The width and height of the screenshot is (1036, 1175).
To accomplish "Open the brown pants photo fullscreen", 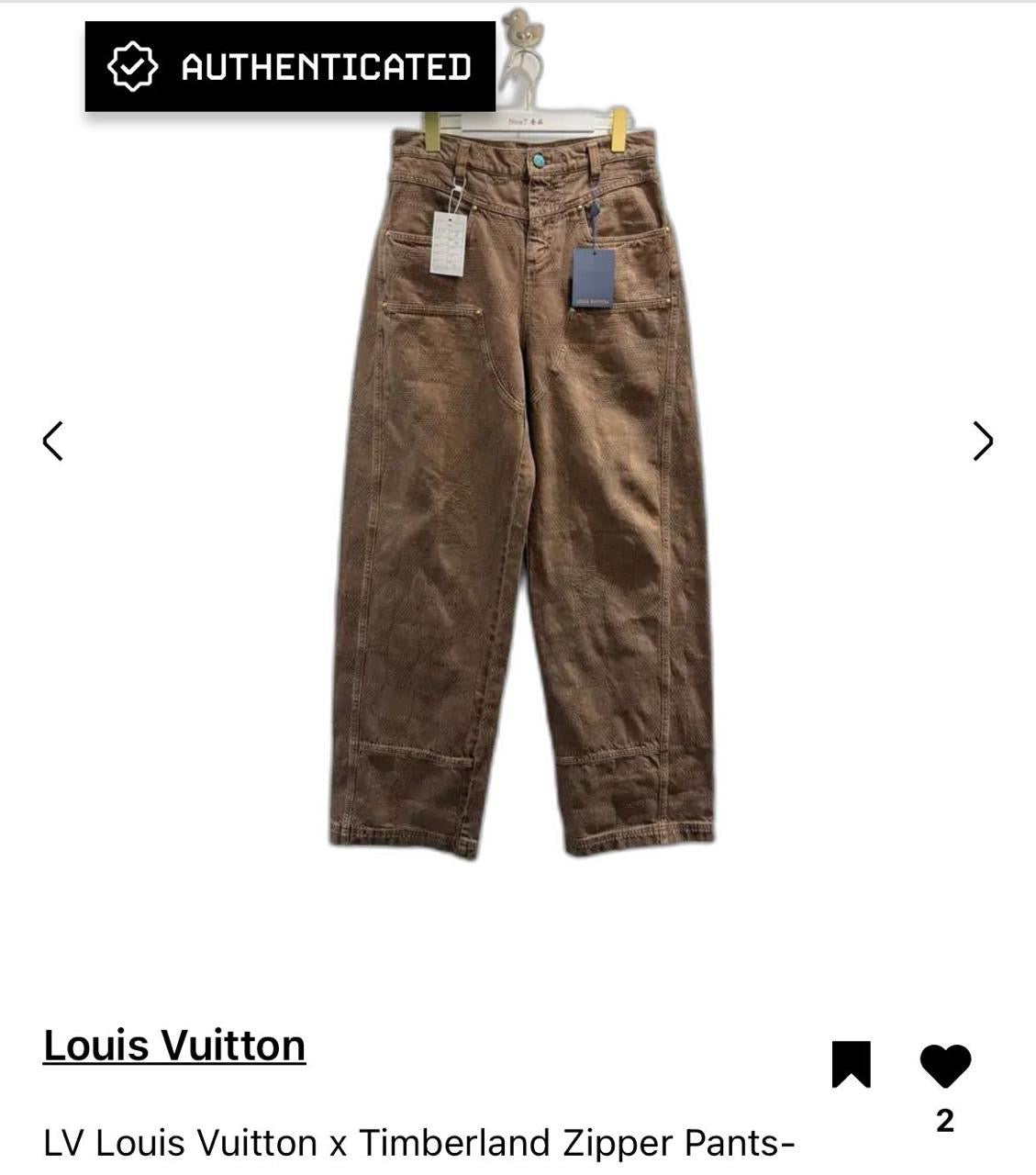I will point(521,487).
